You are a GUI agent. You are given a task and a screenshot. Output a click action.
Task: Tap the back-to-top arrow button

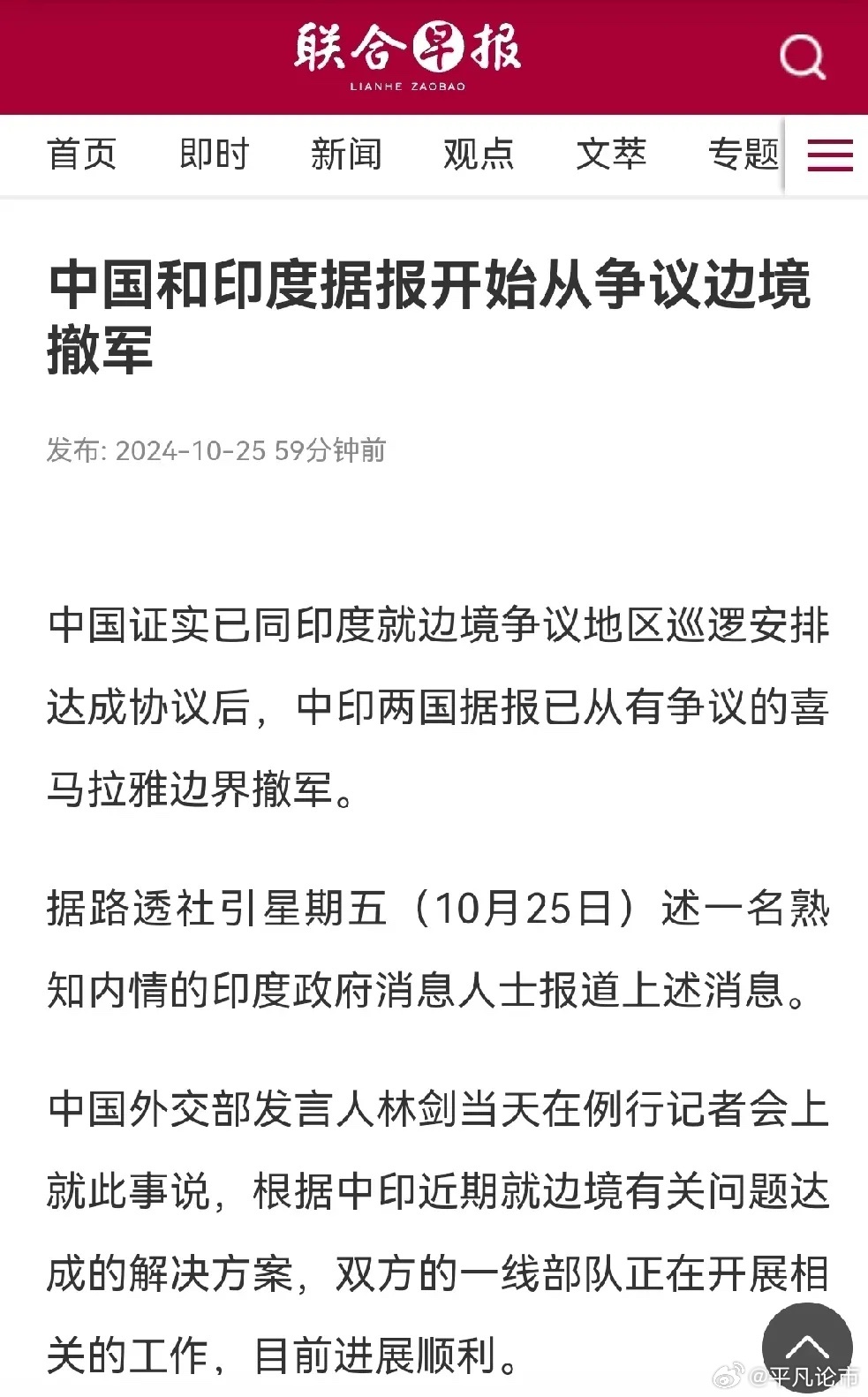806,1346
